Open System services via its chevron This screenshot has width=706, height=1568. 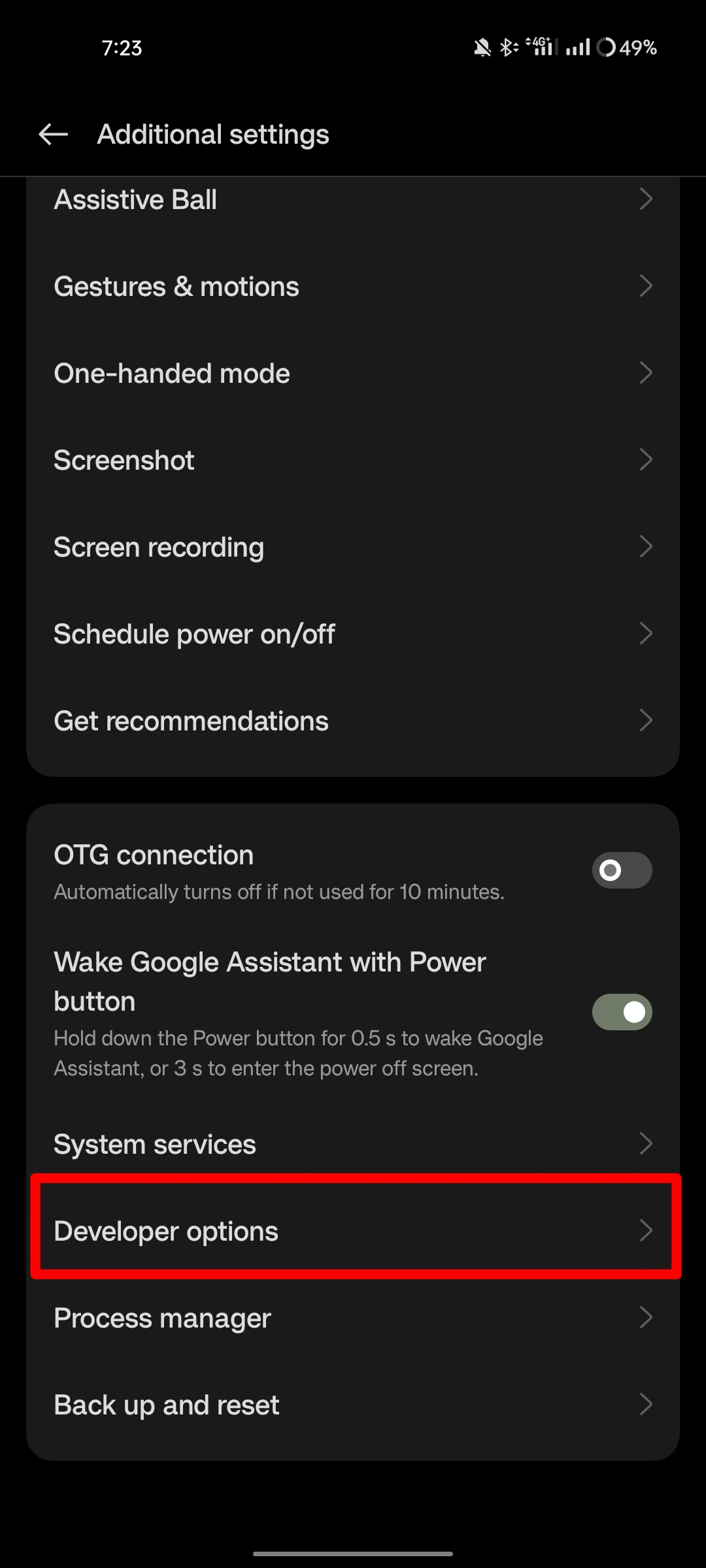[x=646, y=1143]
